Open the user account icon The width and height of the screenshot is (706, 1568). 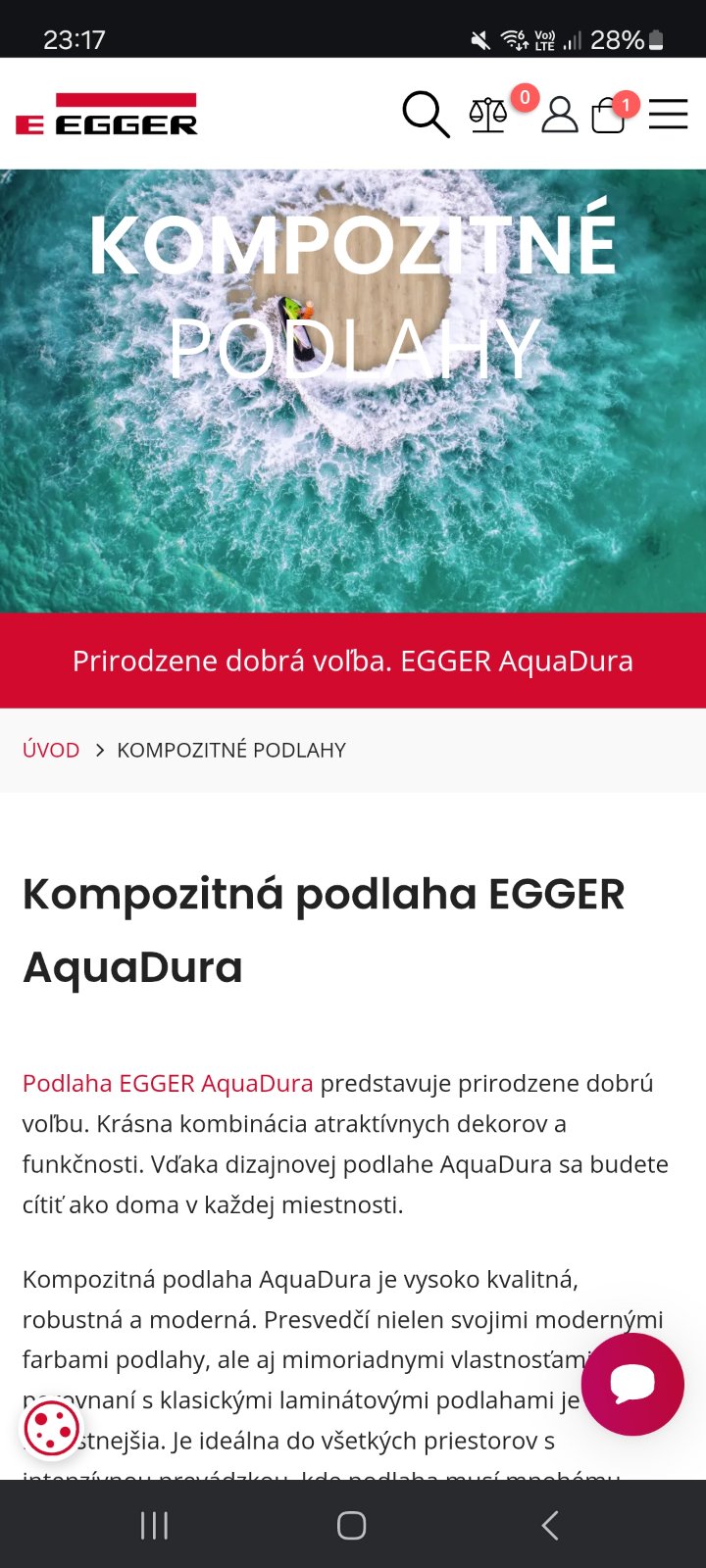(560, 115)
